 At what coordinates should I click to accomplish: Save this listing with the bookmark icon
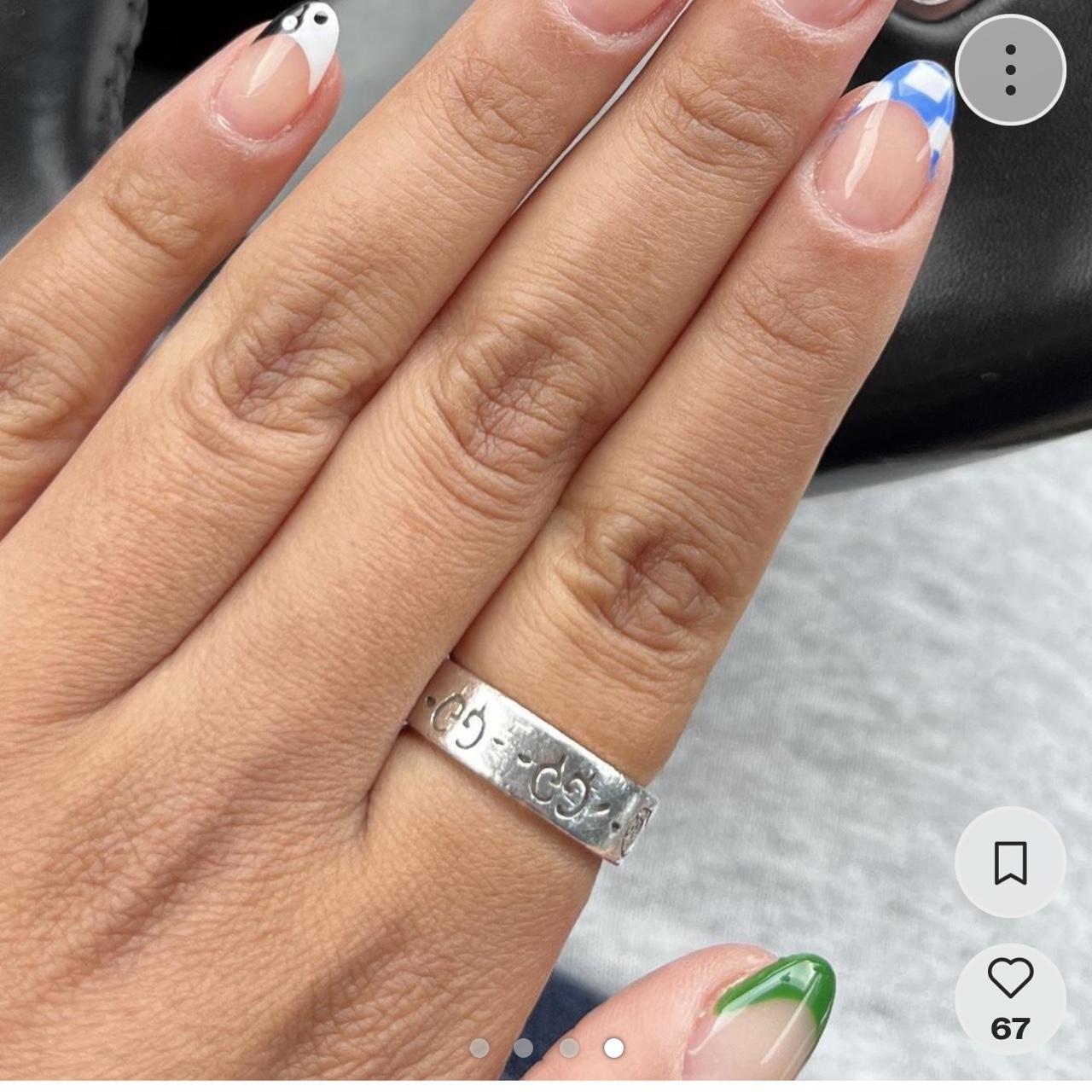click(1010, 863)
